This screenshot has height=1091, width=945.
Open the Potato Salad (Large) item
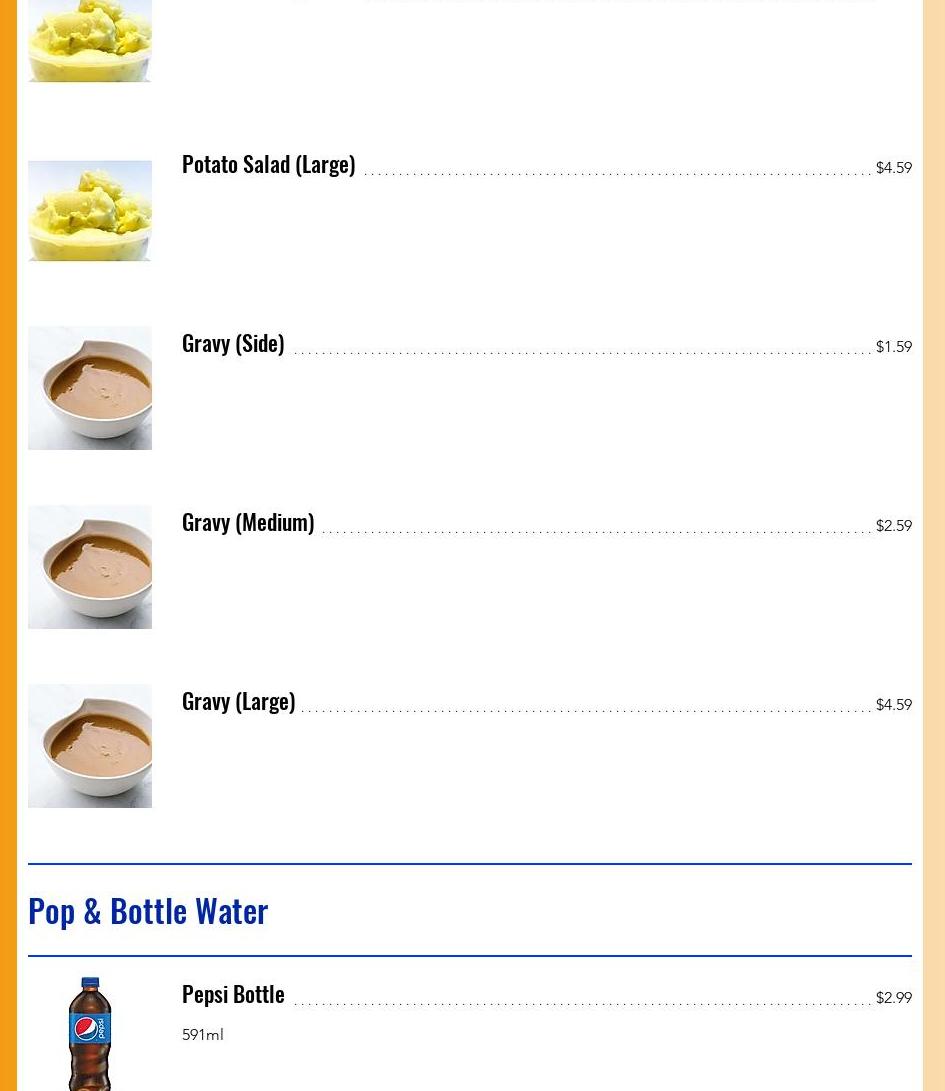tap(268, 165)
